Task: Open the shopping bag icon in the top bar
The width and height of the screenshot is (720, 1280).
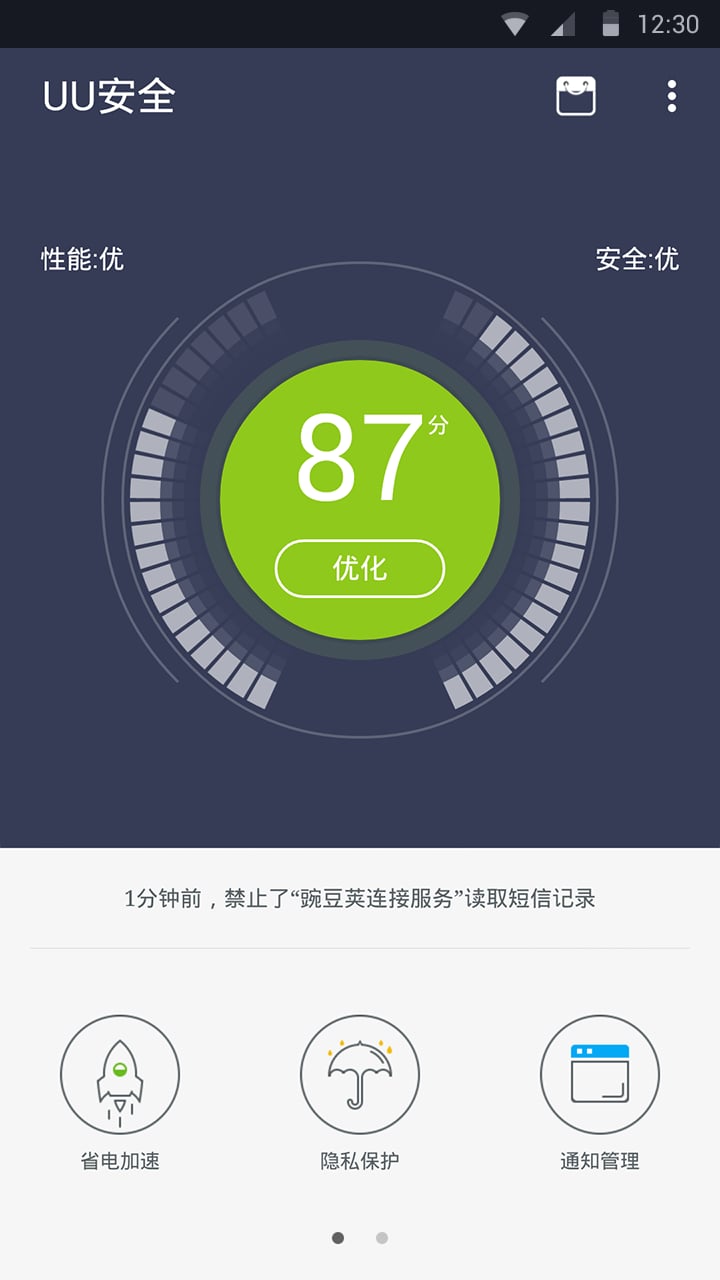Action: point(576,96)
